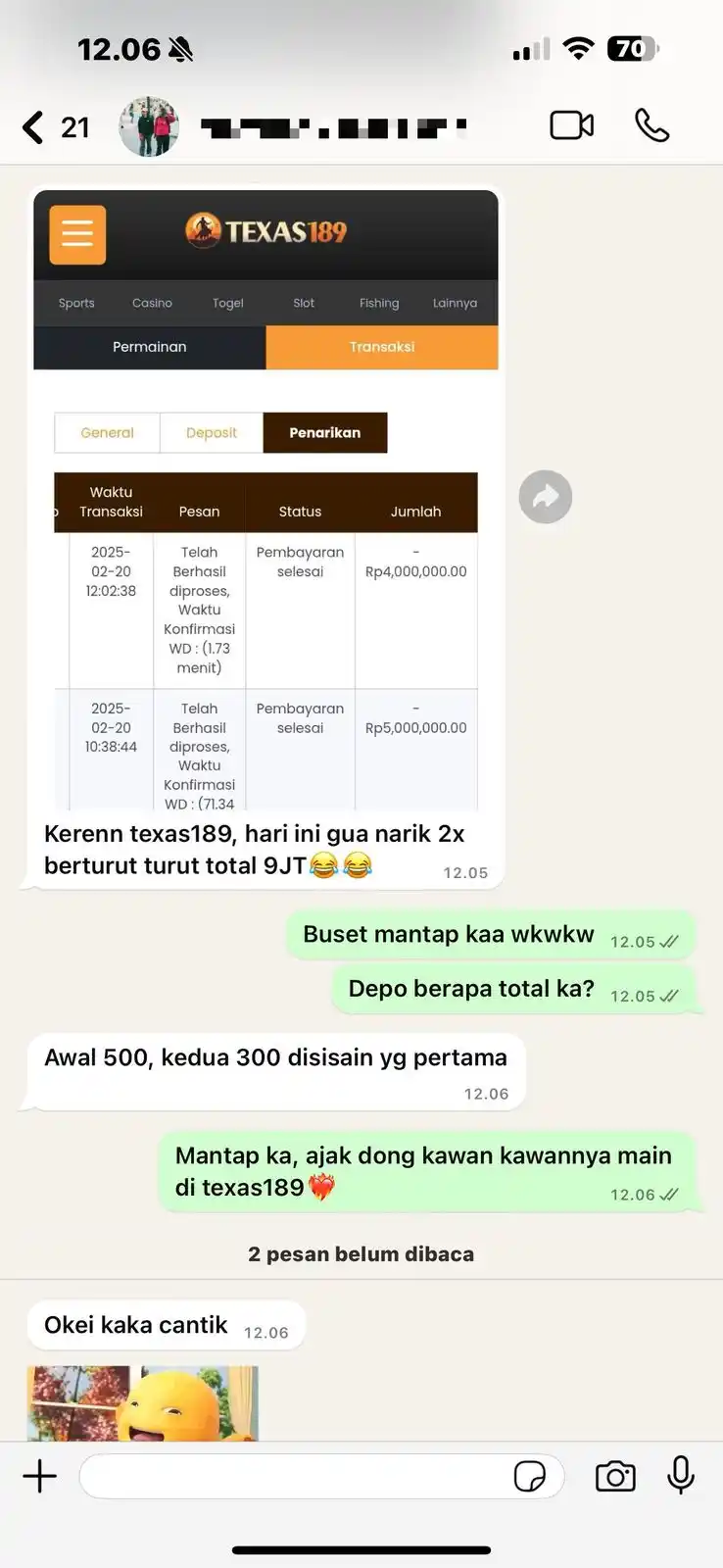Start a voice call
Screen dimensions: 723x1568
pos(652,125)
